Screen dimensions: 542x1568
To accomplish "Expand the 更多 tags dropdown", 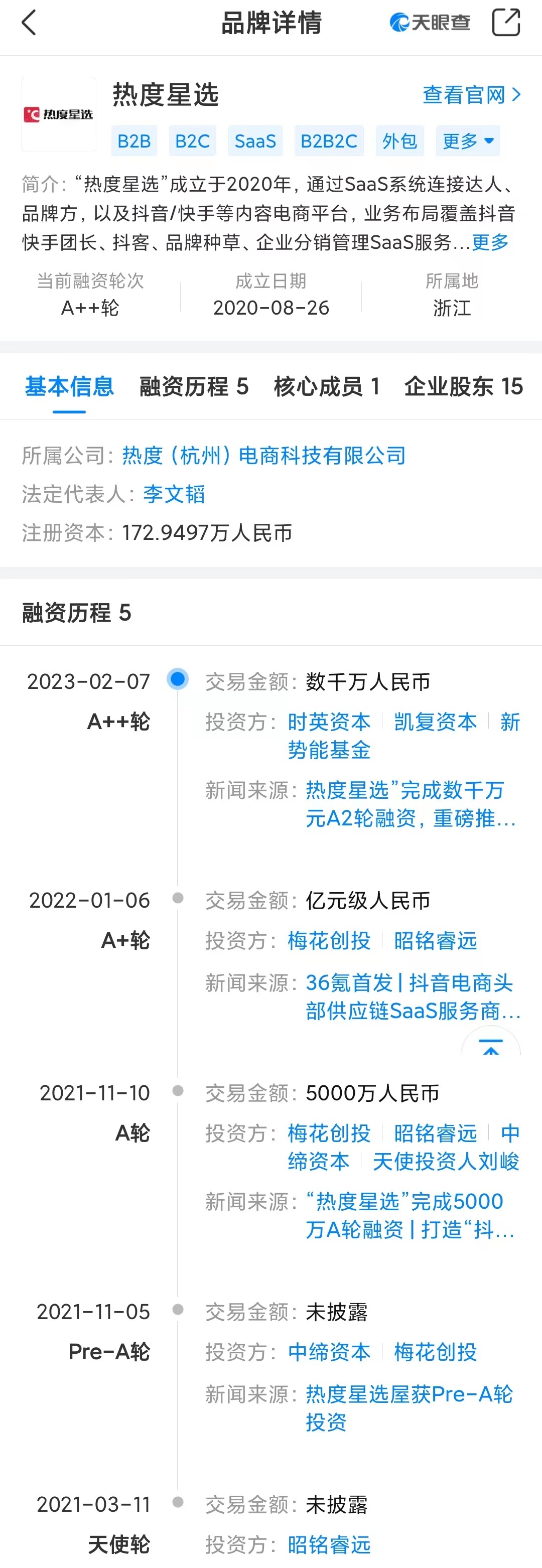I will 467,141.
